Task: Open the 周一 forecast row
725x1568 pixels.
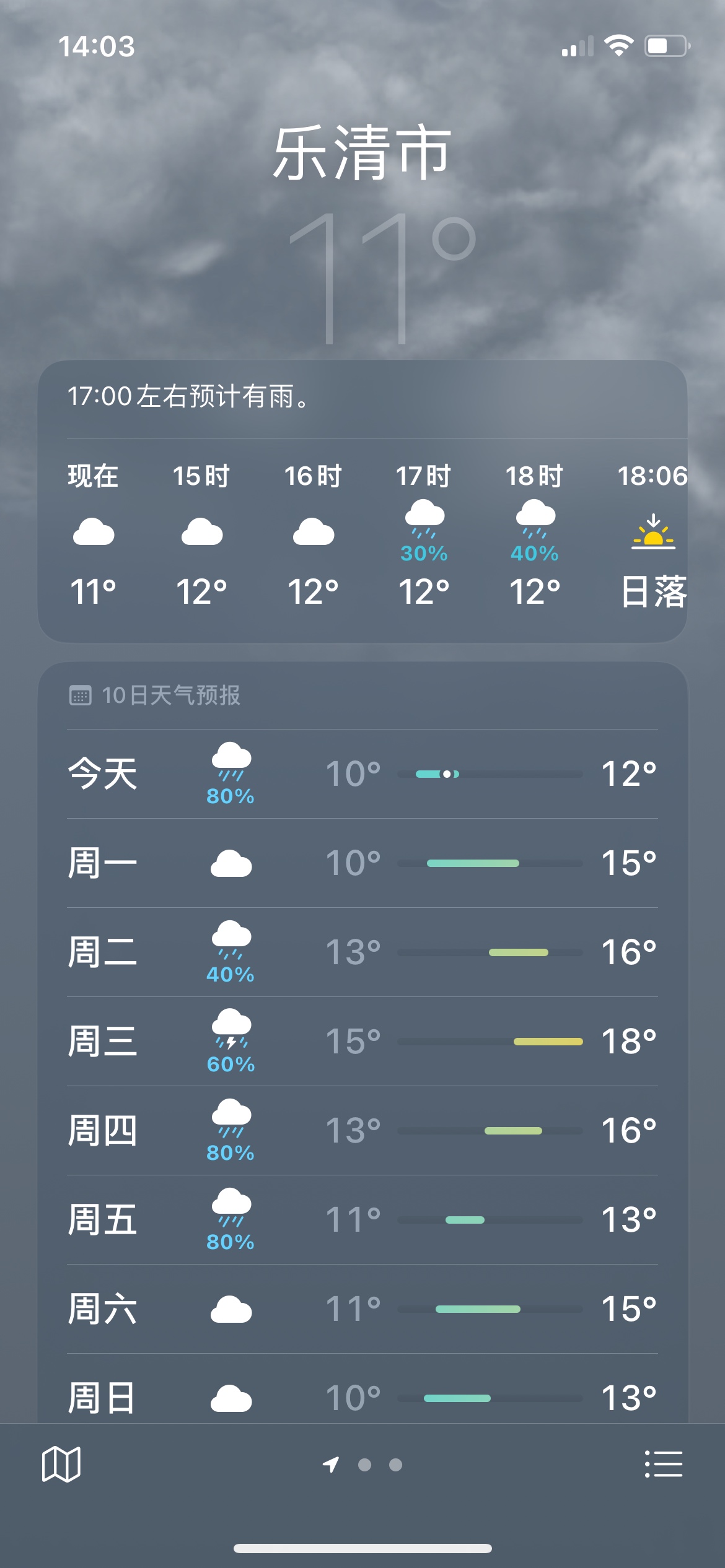Action: (x=362, y=863)
